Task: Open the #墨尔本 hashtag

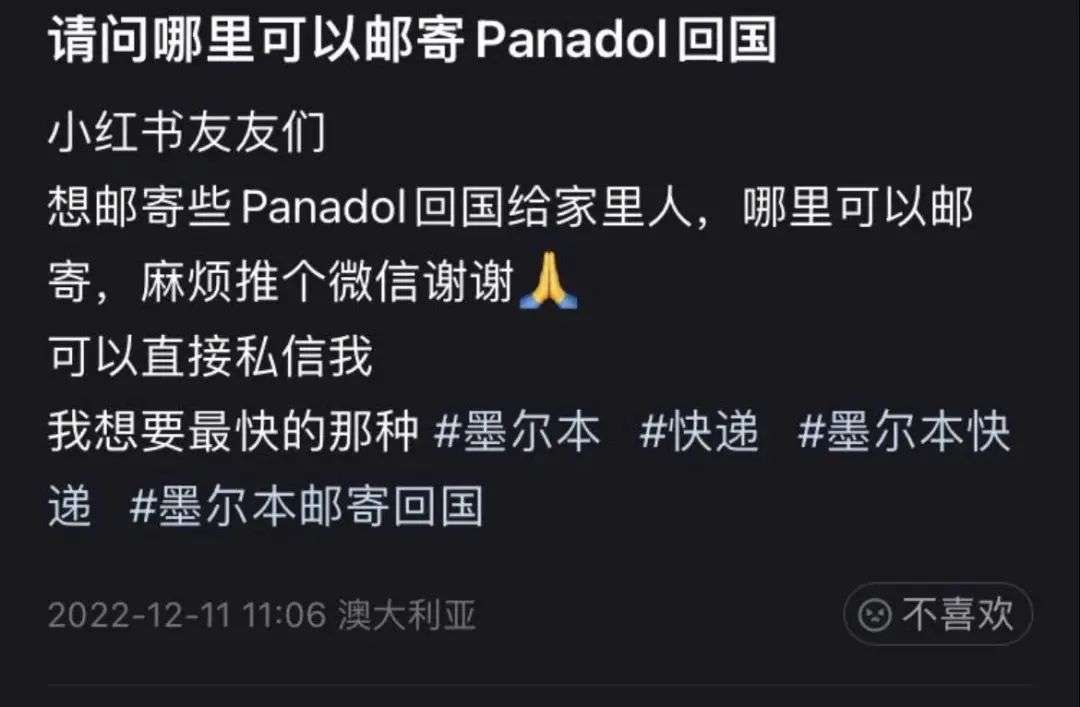Action: pos(518,433)
